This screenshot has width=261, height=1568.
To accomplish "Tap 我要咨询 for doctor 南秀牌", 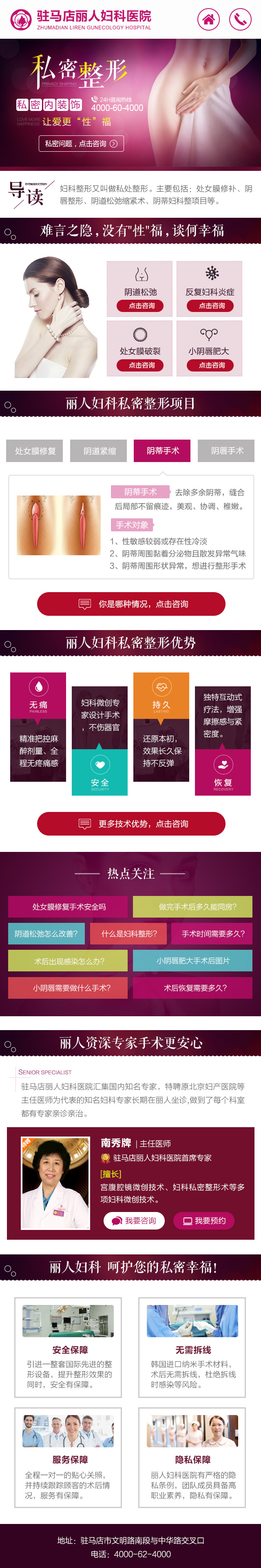I will point(135,1221).
